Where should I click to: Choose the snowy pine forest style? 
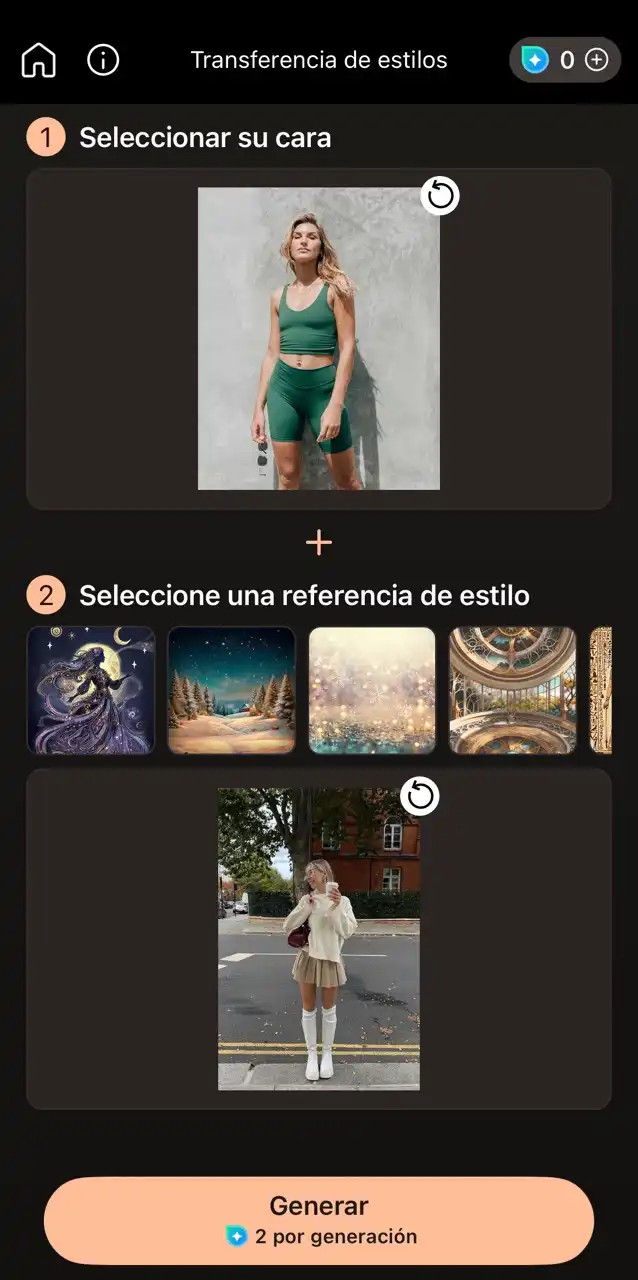231,690
